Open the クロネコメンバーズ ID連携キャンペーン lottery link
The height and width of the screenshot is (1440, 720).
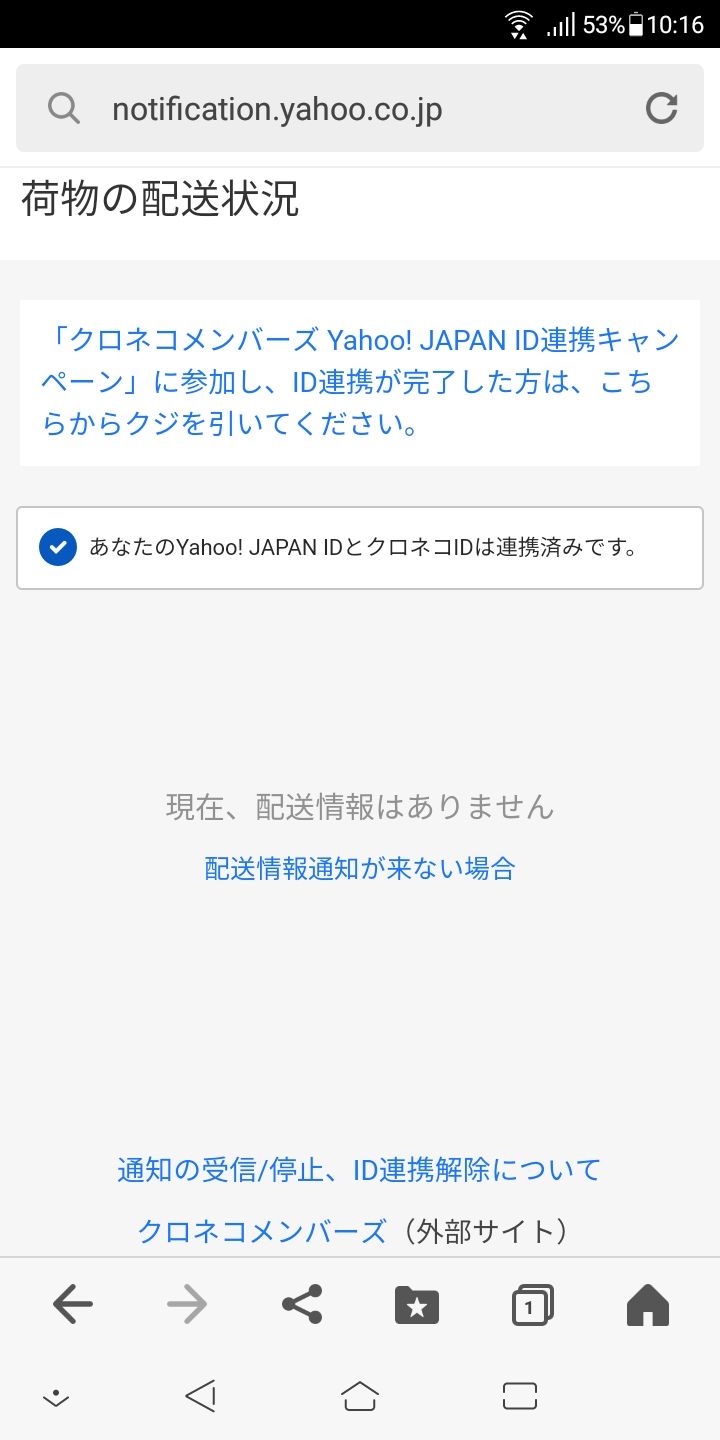(x=360, y=382)
